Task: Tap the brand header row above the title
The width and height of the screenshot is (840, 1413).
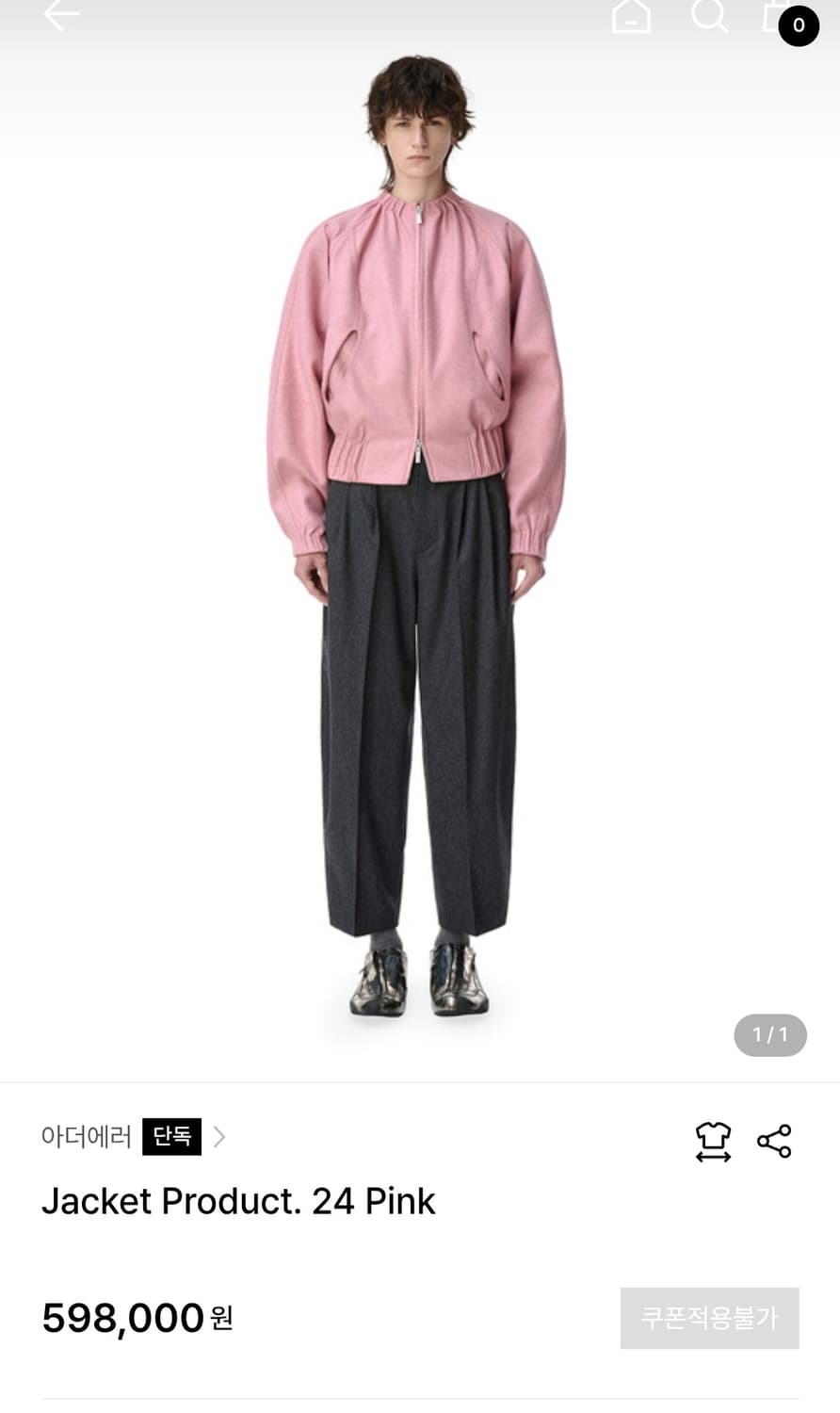Action: coord(132,1137)
